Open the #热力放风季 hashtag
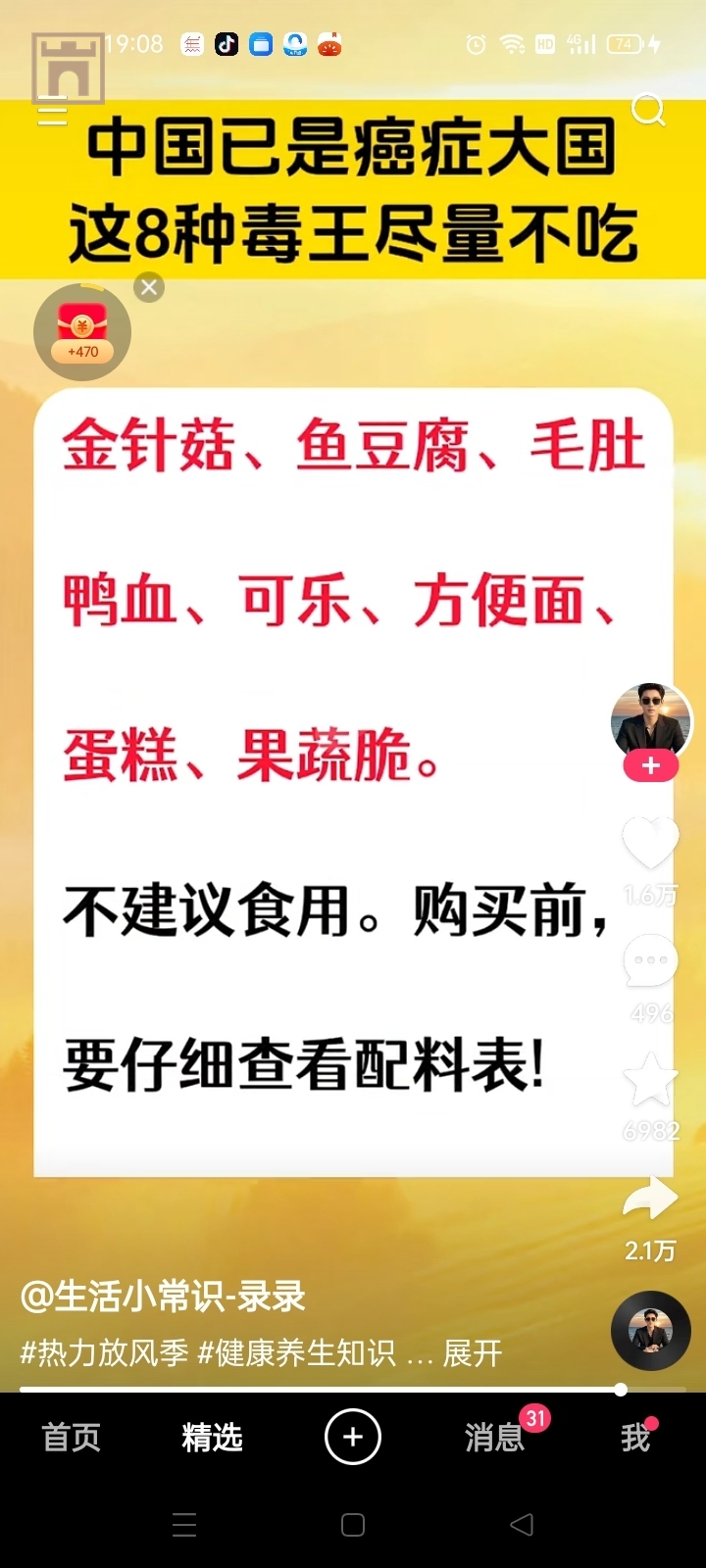Viewport: 706px width, 1568px height. (x=104, y=1353)
